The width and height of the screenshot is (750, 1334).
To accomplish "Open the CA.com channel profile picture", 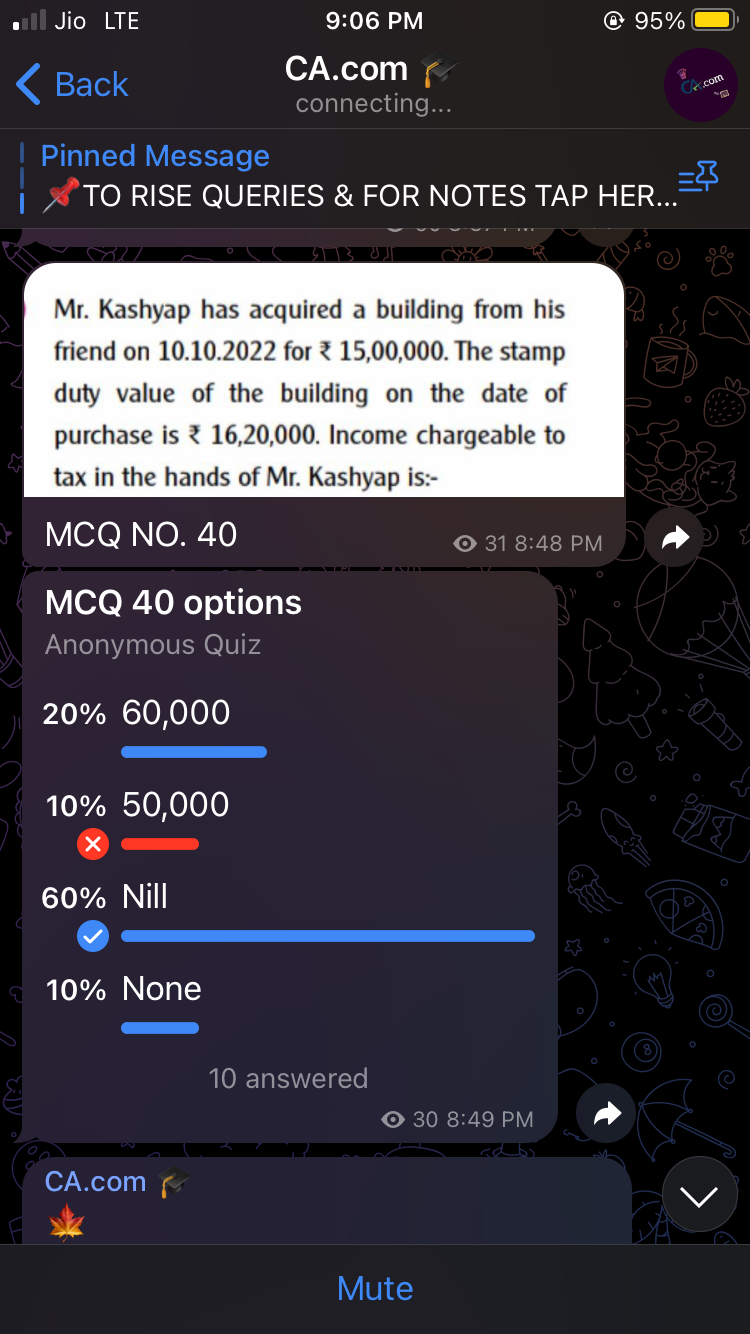I will (700, 85).
